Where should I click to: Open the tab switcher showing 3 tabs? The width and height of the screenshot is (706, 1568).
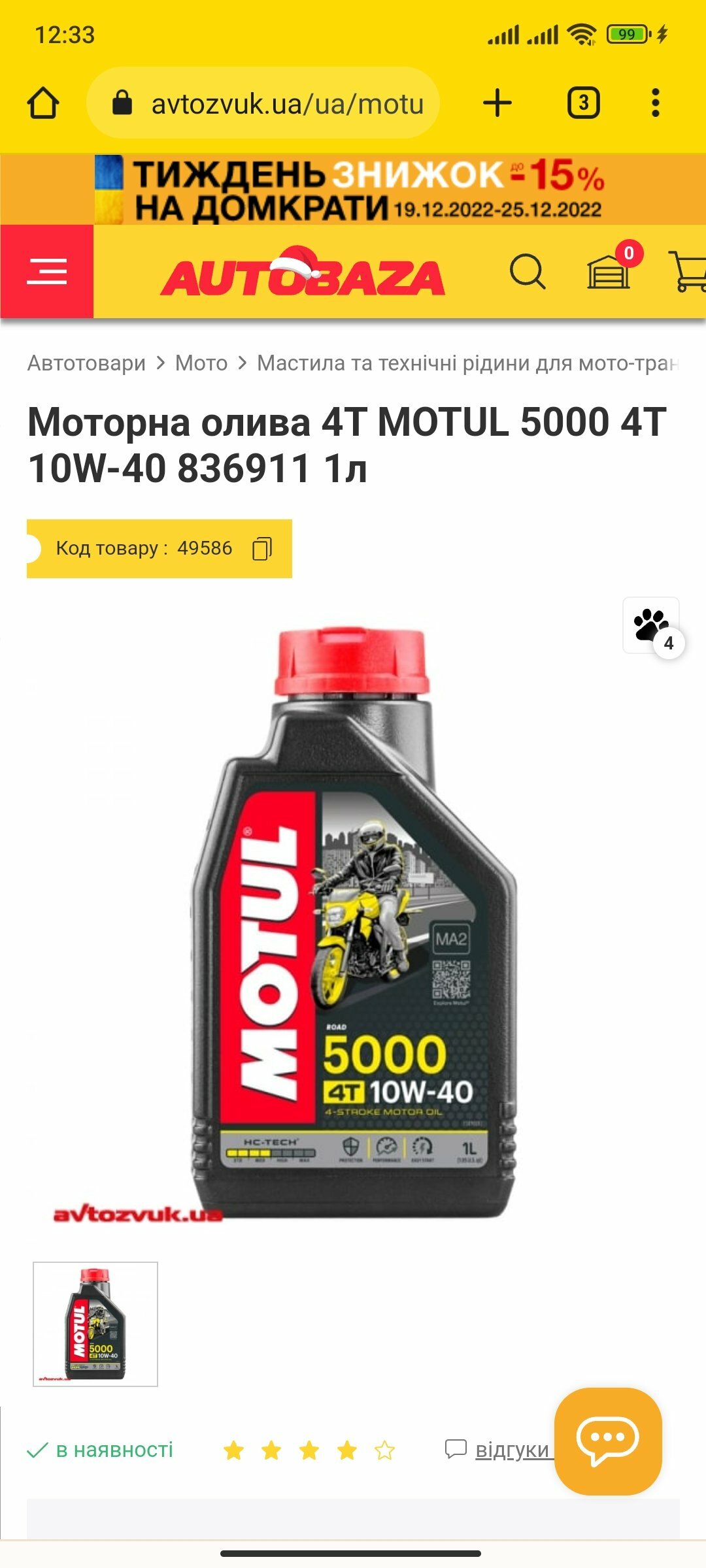click(x=583, y=103)
